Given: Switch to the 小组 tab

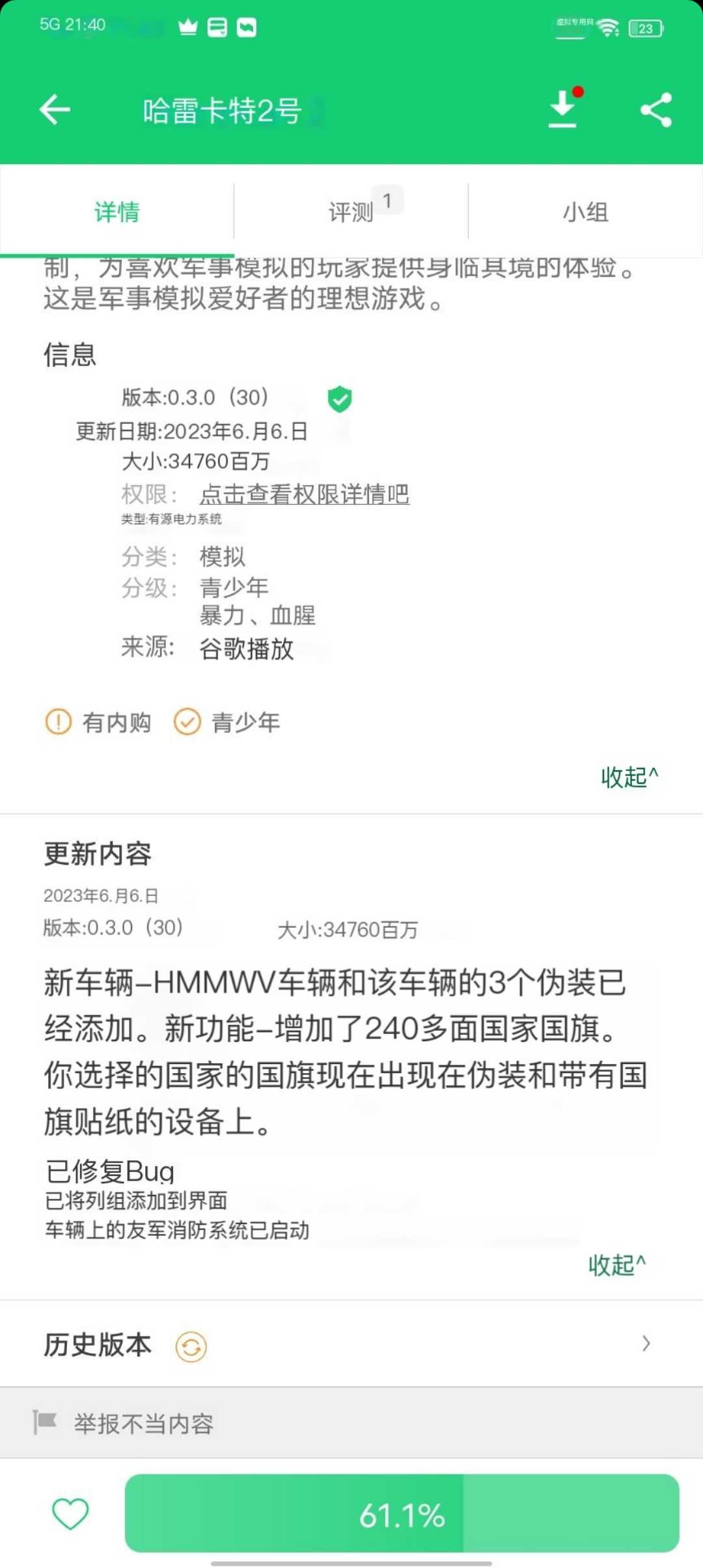Looking at the screenshot, I should coord(585,212).
